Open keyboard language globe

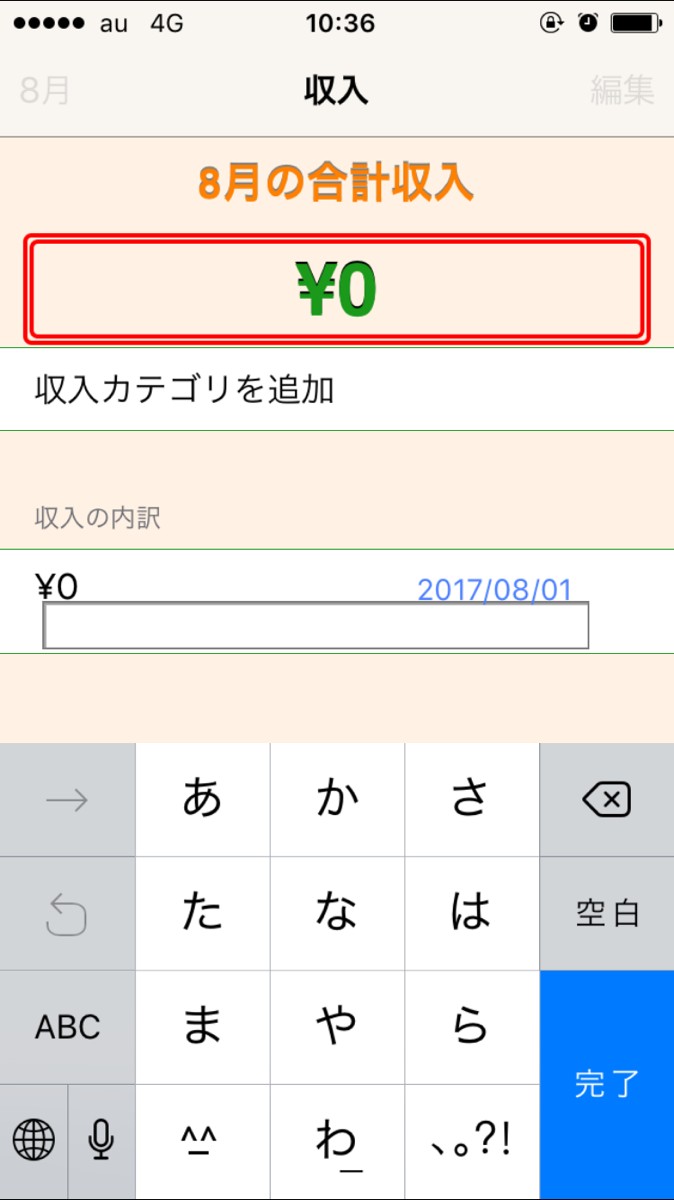tap(33, 1141)
